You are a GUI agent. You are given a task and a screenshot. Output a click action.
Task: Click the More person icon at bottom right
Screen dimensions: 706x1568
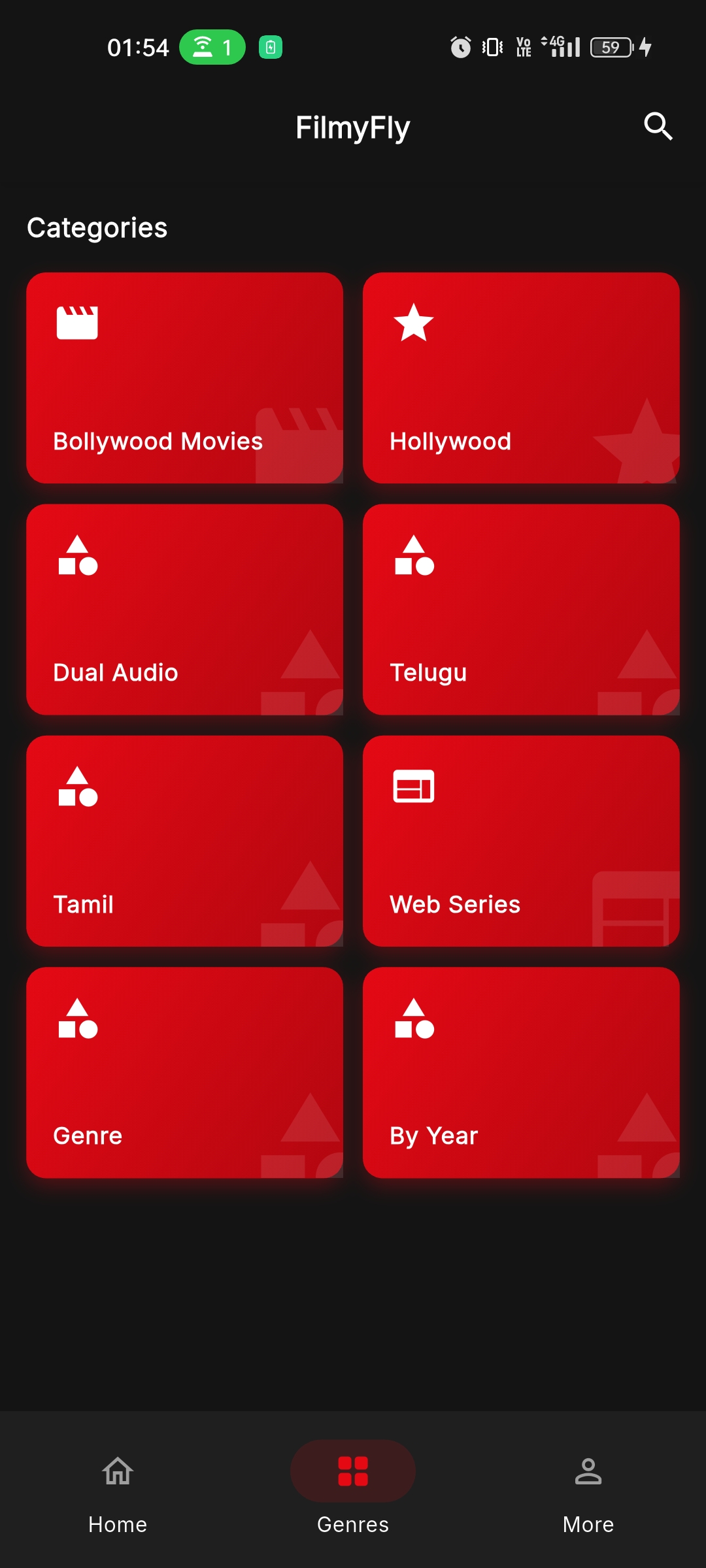click(x=588, y=1471)
